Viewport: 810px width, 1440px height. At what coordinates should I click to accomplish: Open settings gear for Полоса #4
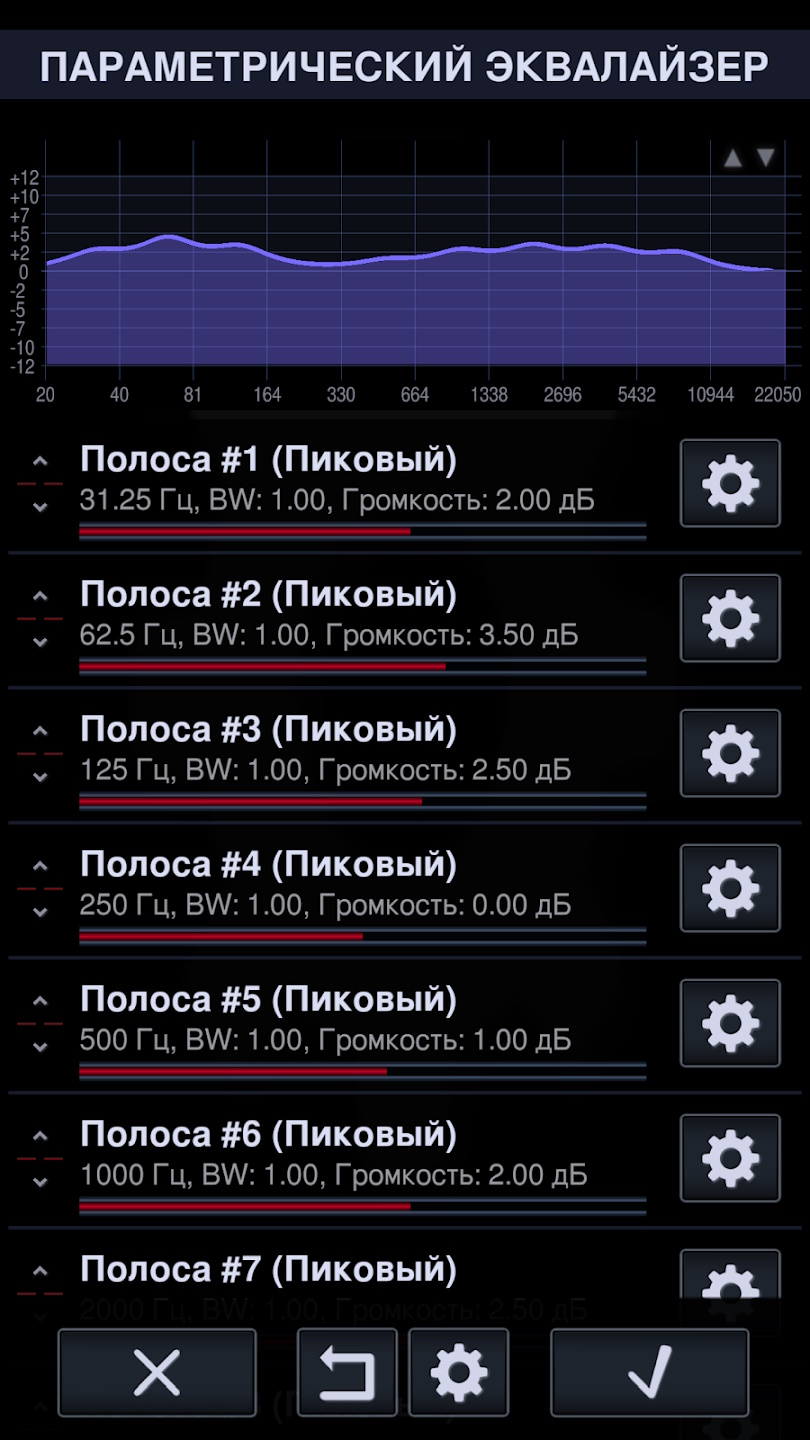[730, 888]
